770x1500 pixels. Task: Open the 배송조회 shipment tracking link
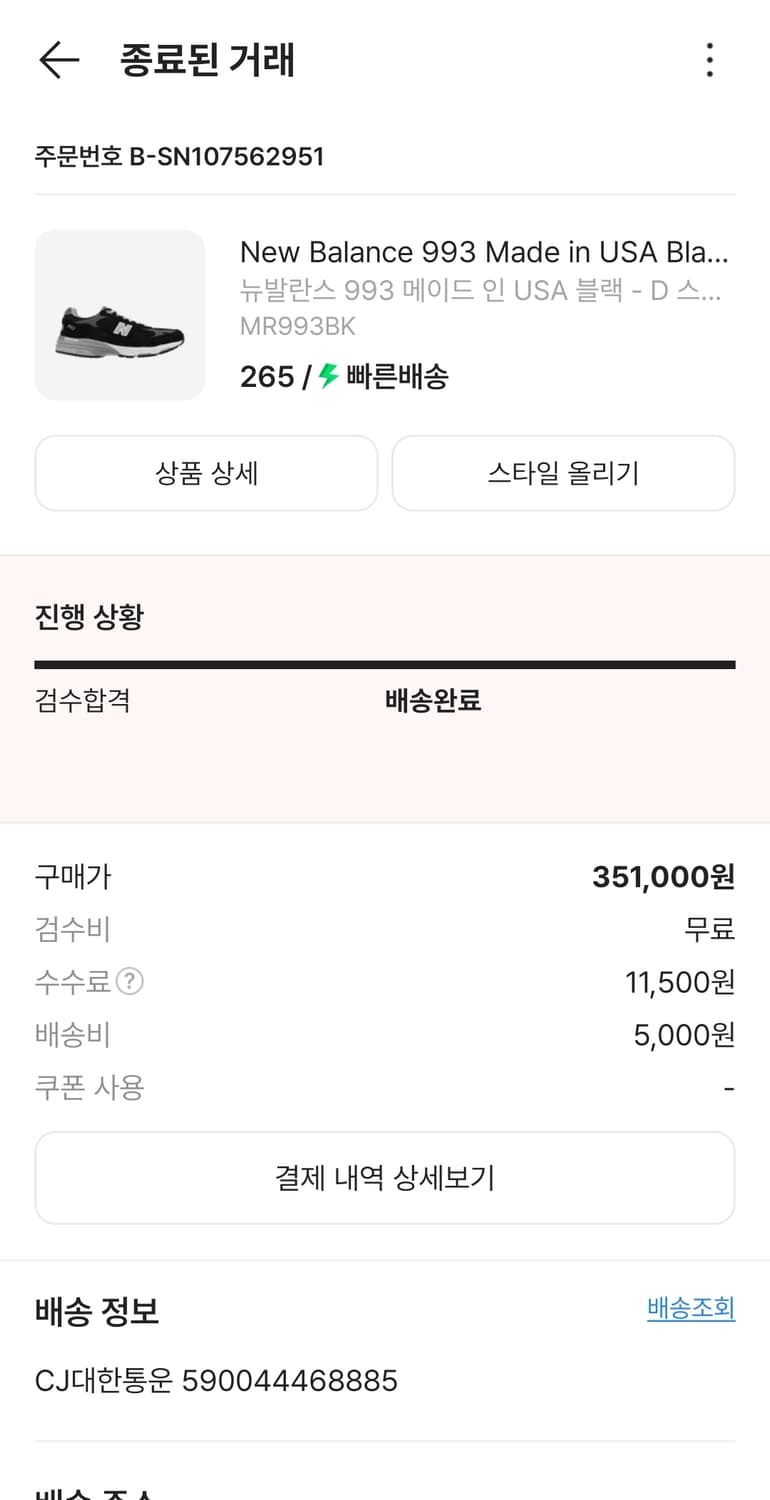(x=691, y=1308)
